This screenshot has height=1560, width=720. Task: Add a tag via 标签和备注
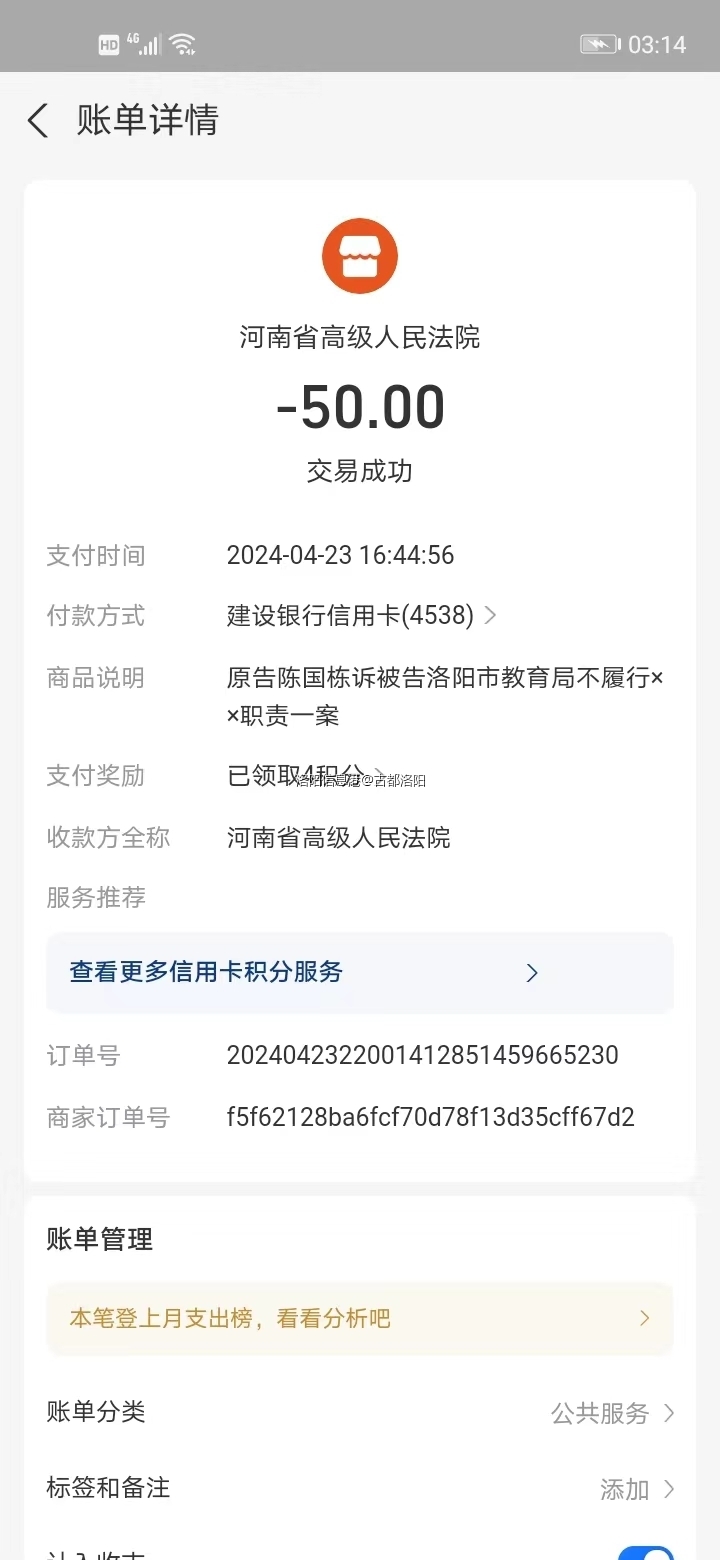point(636,1488)
